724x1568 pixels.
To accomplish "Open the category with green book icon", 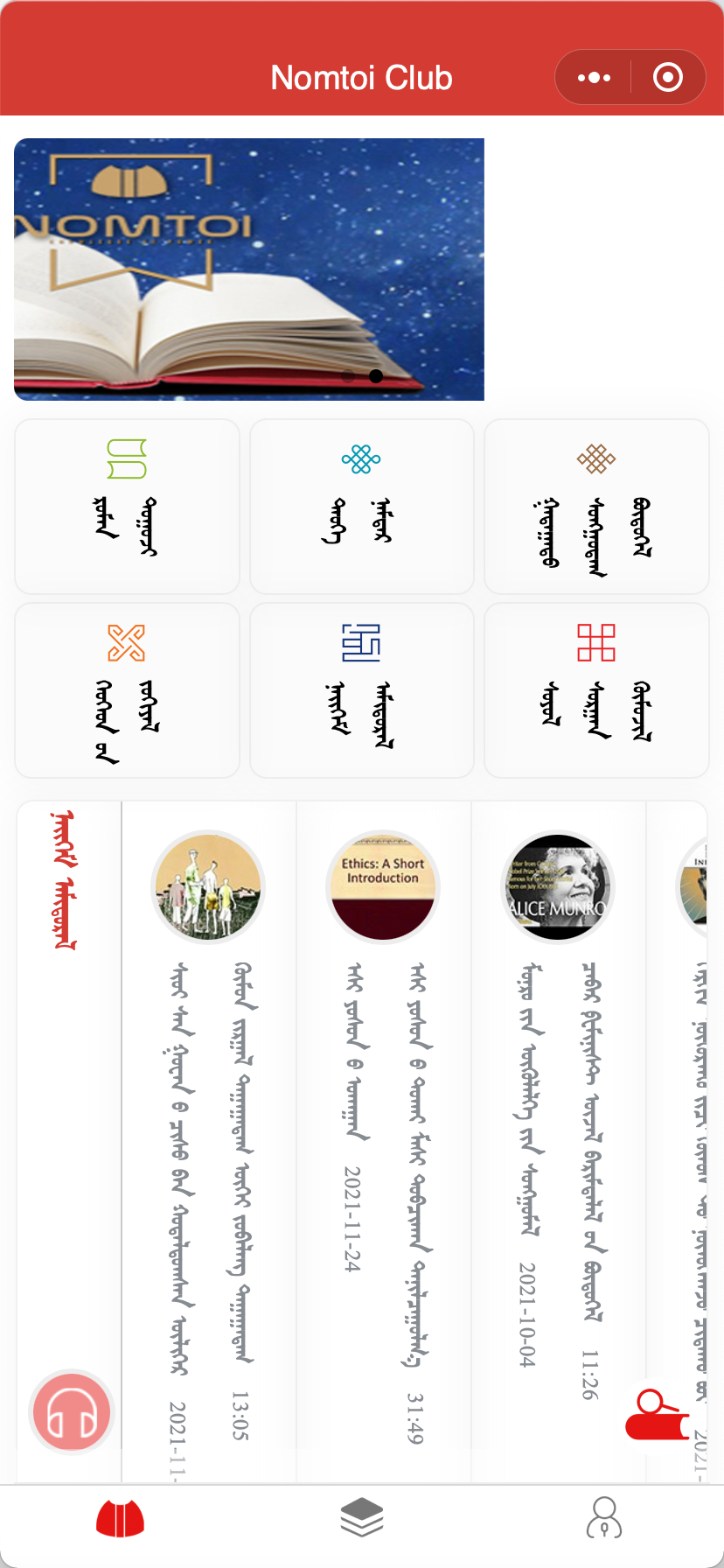I will pos(127,507).
